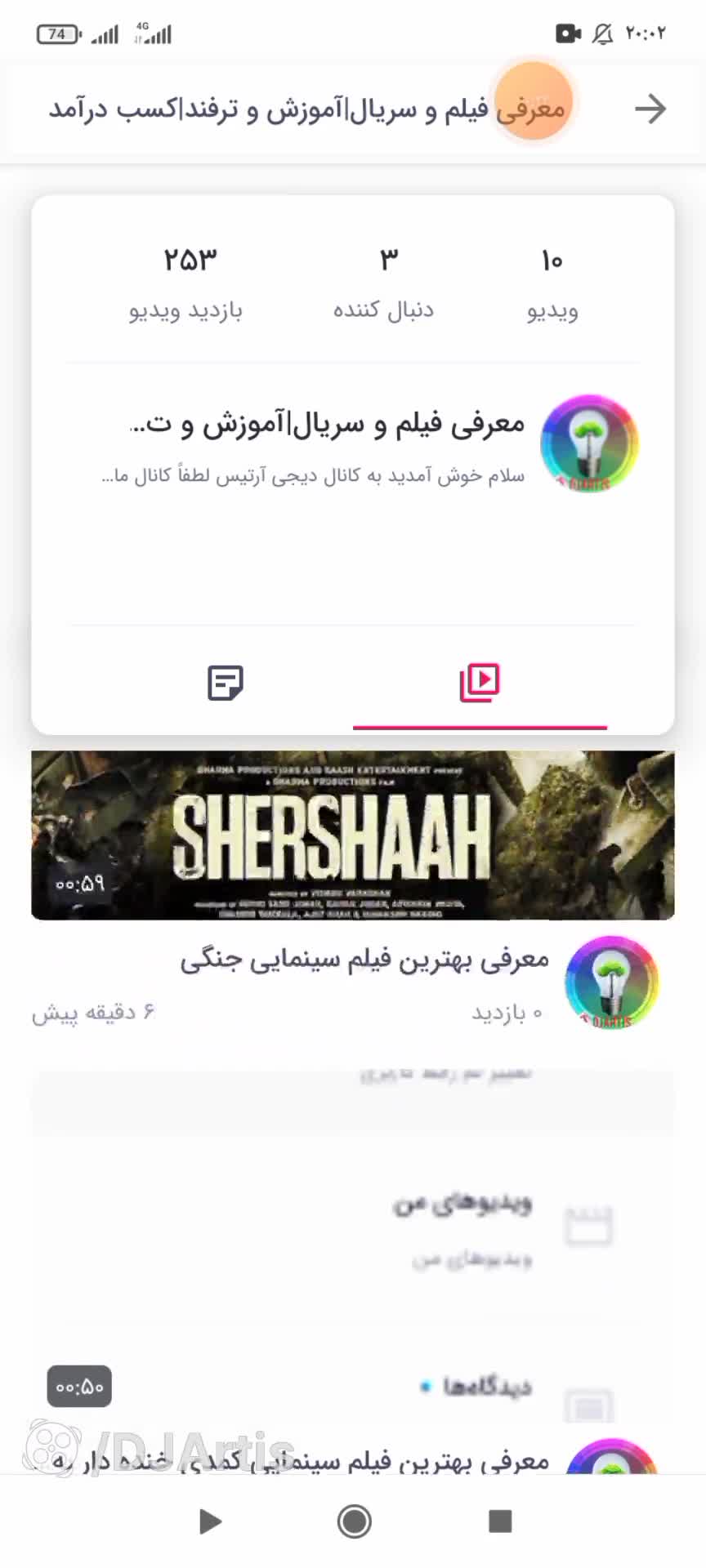Open video titled معرفی بهترین فیلم سینمایی جنگی
Screen dimensions: 706x1568
pos(364,960)
